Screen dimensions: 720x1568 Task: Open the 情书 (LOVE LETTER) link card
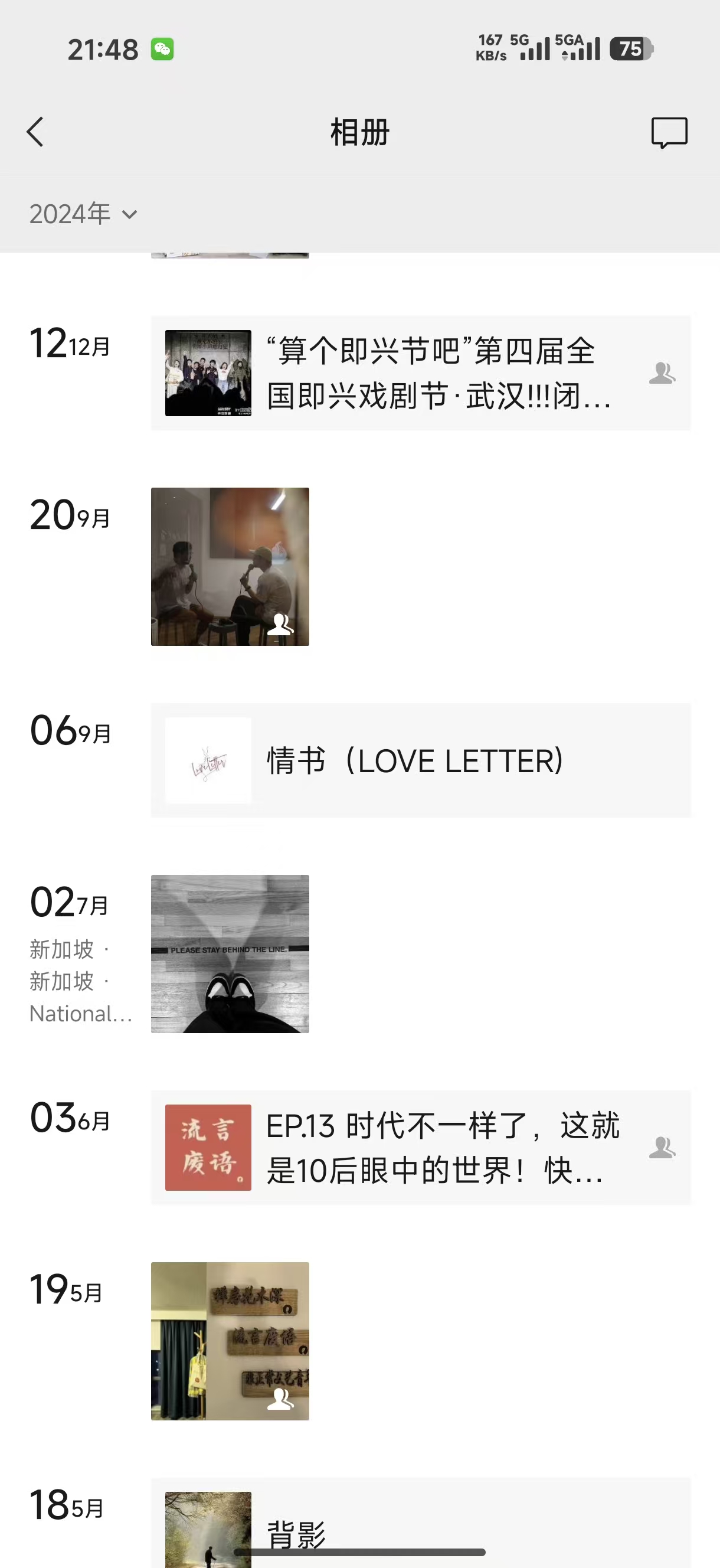[420, 760]
